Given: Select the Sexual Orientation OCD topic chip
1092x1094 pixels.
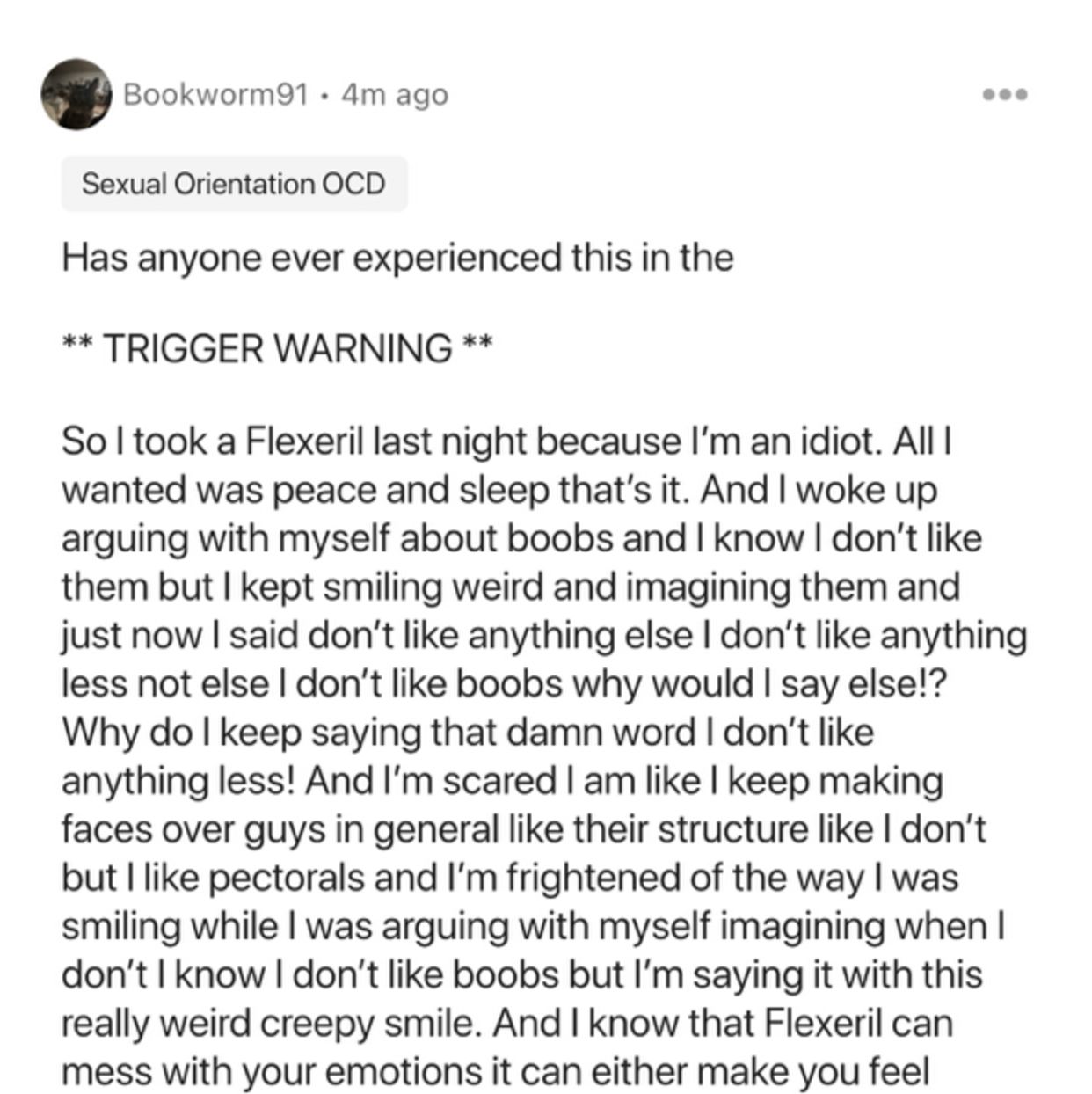Looking at the screenshot, I should pos(234,184).
